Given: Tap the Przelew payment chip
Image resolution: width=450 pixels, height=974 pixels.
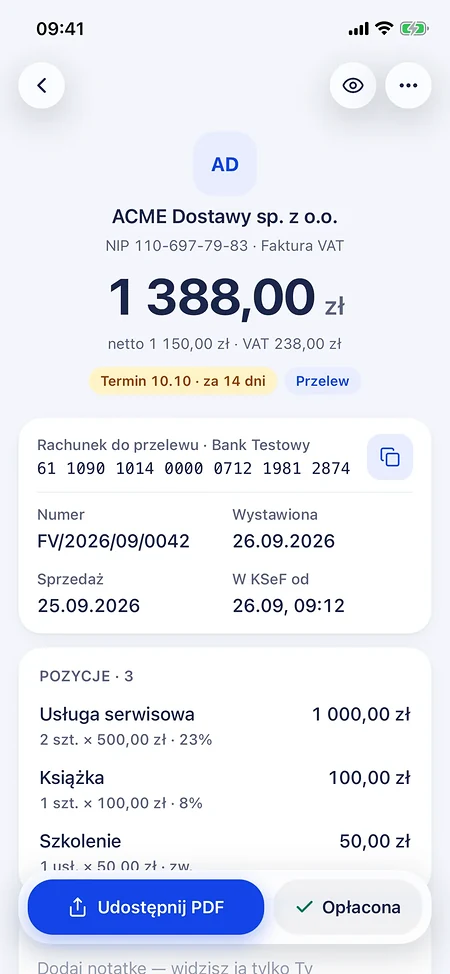Looking at the screenshot, I should (x=323, y=381).
